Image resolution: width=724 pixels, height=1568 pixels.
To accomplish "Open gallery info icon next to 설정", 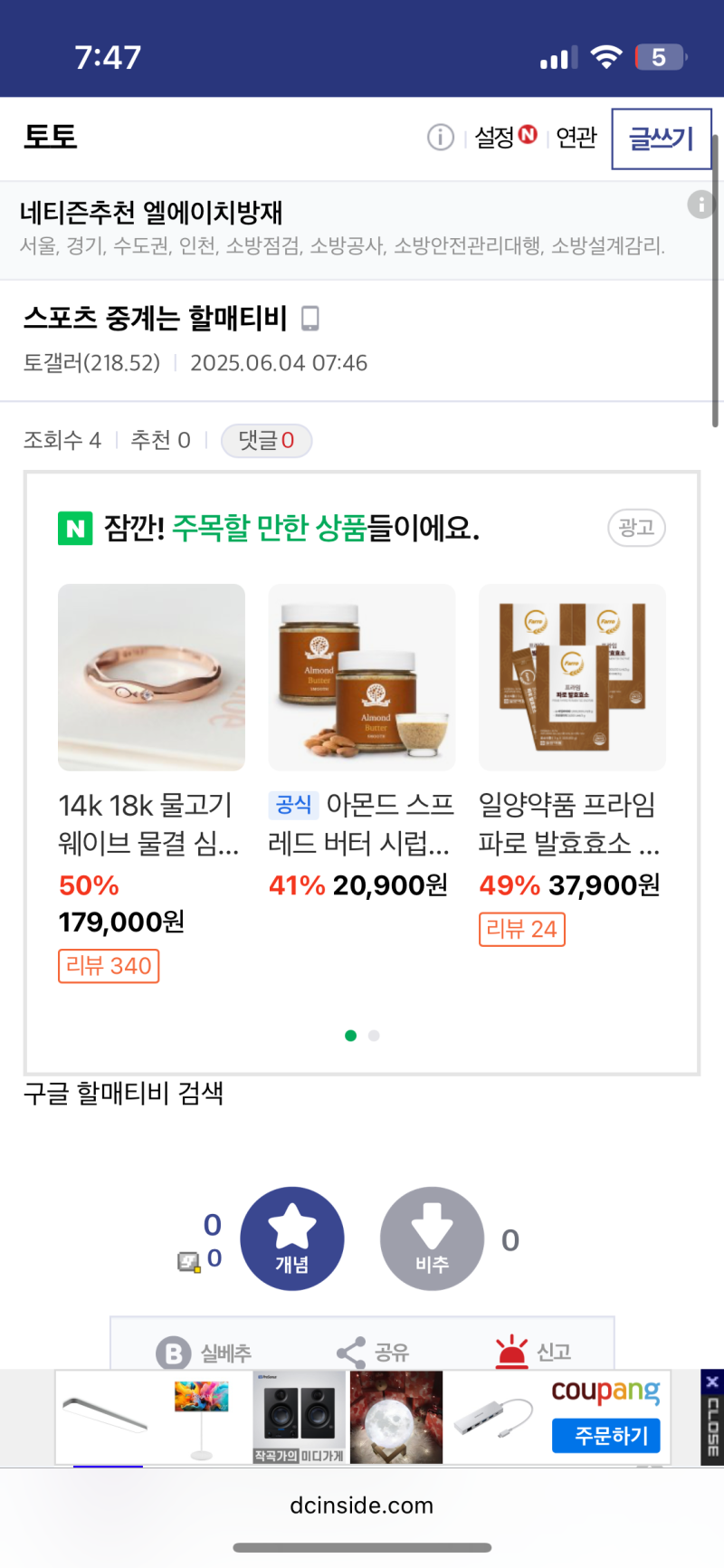I will pos(440,138).
